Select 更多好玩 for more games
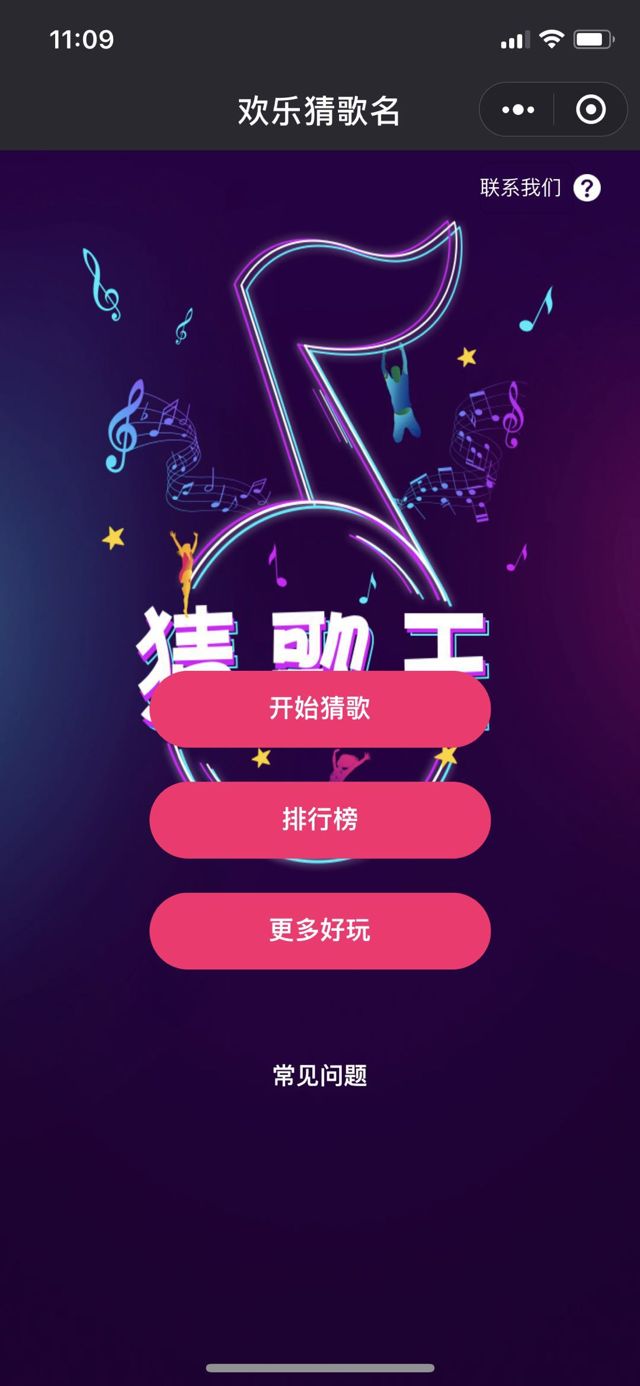640x1386 pixels. (x=320, y=930)
